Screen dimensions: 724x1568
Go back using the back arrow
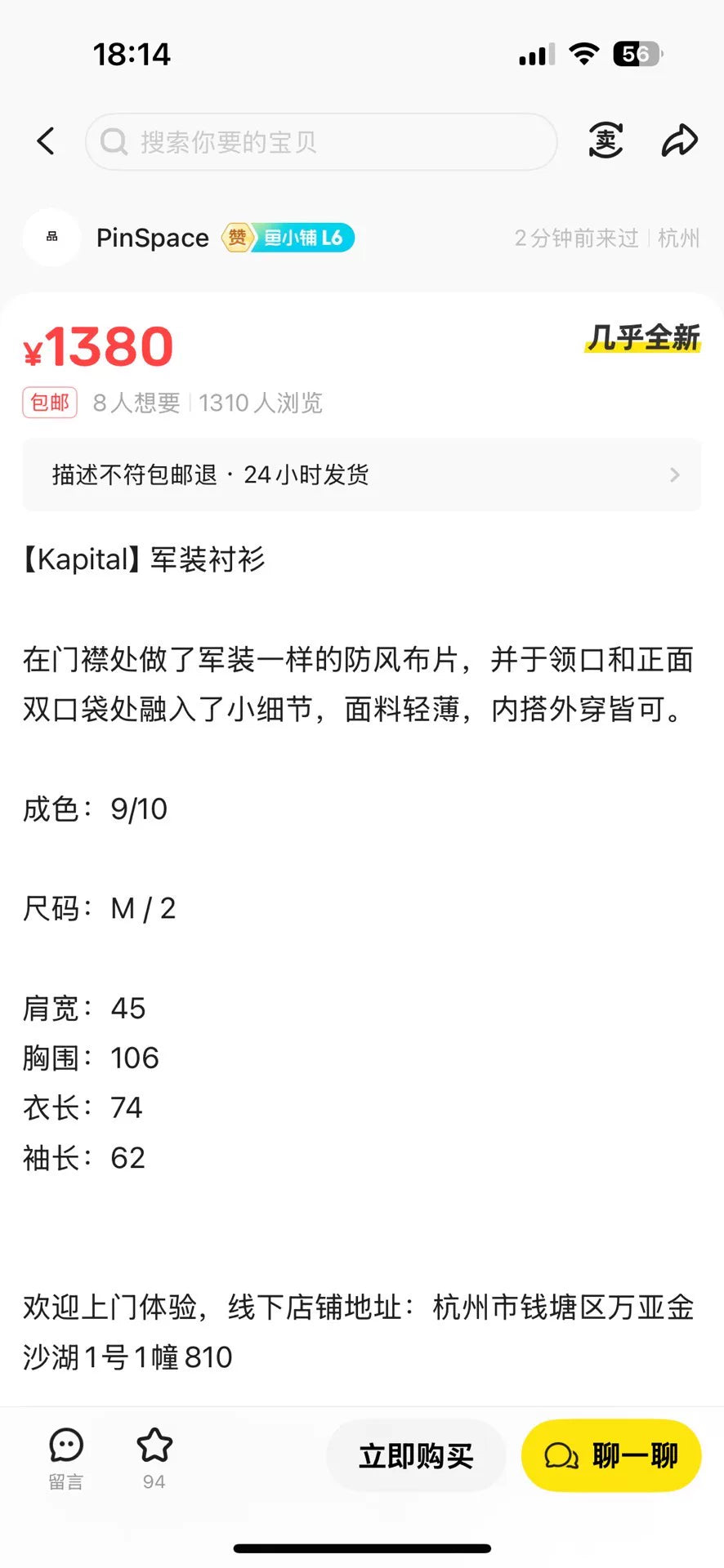coord(47,141)
